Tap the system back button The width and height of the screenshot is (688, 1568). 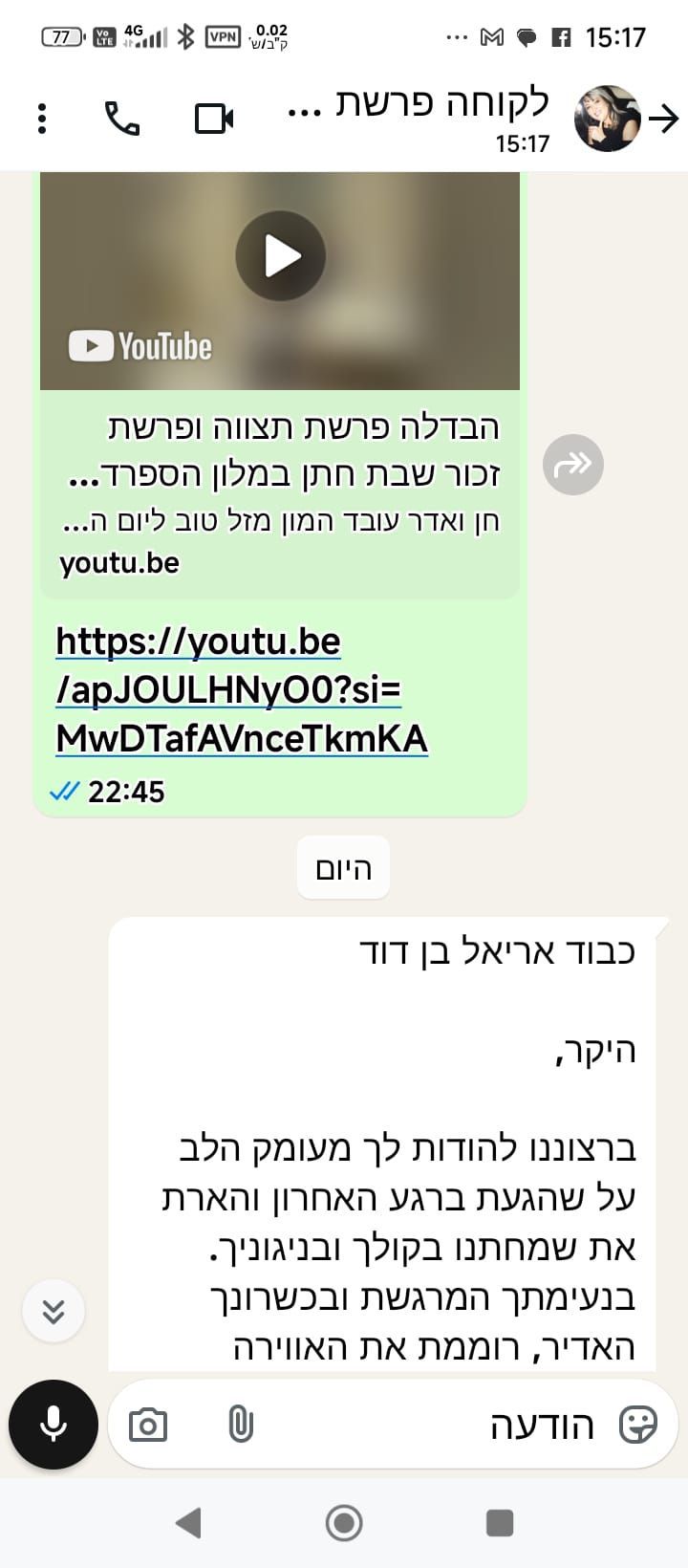click(189, 1522)
